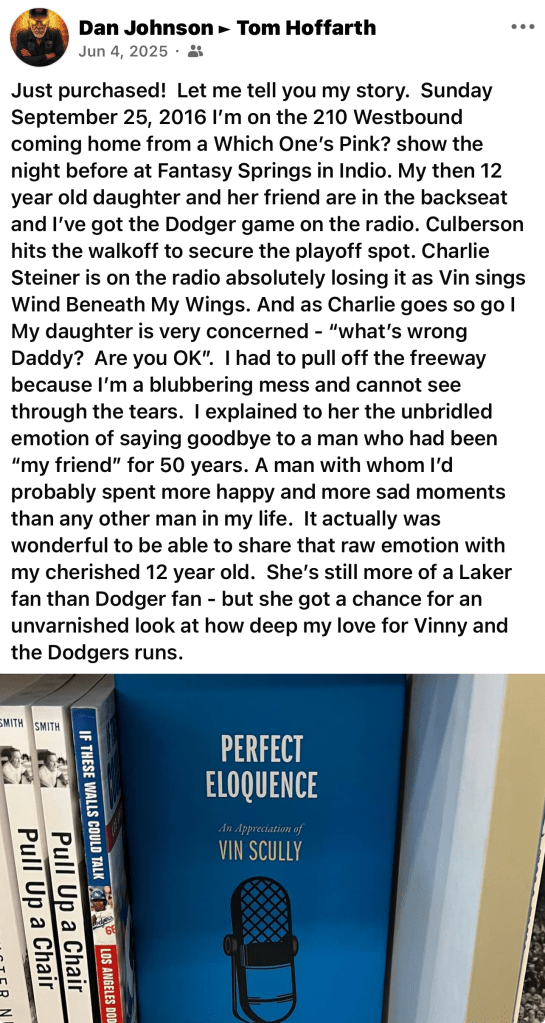Screen dimensions: 545x1023
Task: Open Dan Johnson's profile name link
Action: 146,28
